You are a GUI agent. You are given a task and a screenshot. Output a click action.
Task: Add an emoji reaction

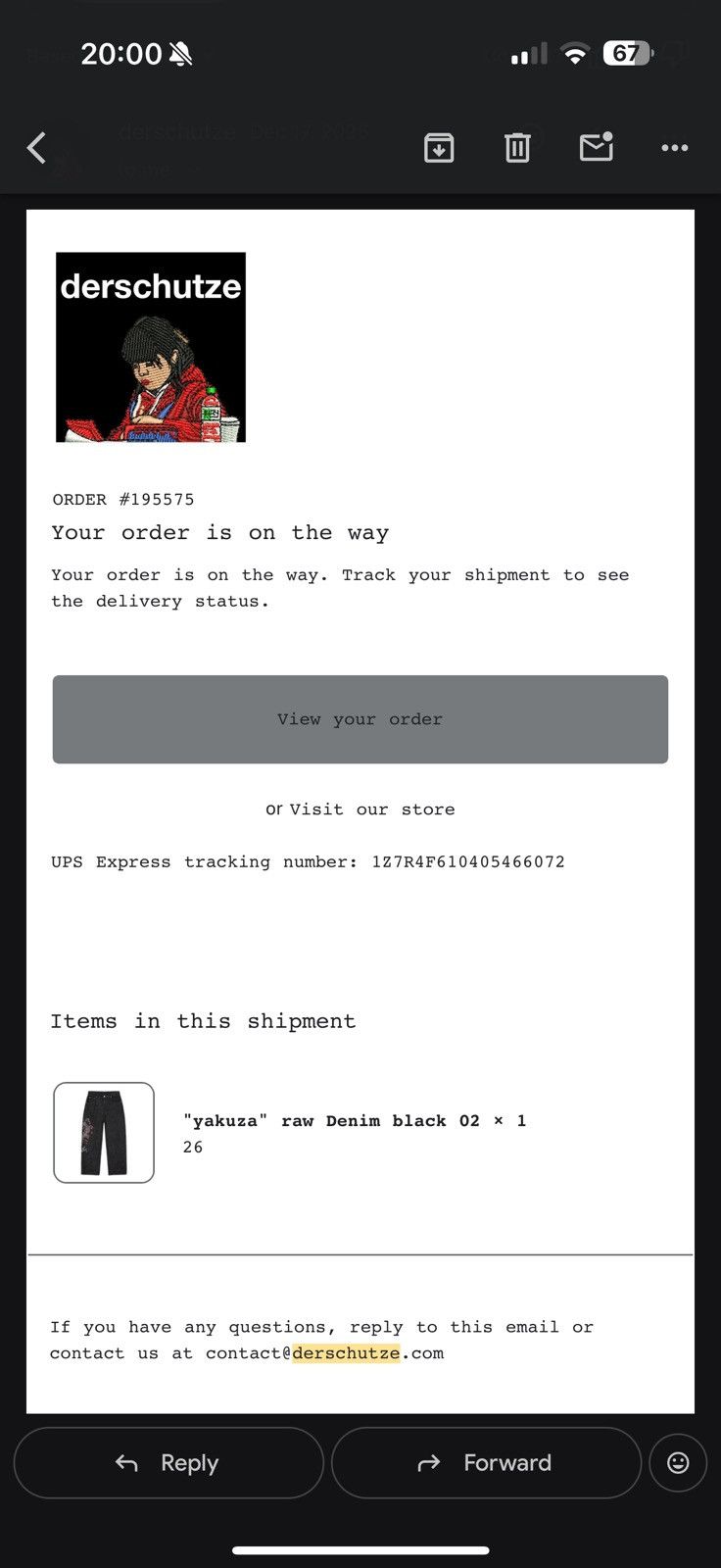click(x=678, y=1463)
